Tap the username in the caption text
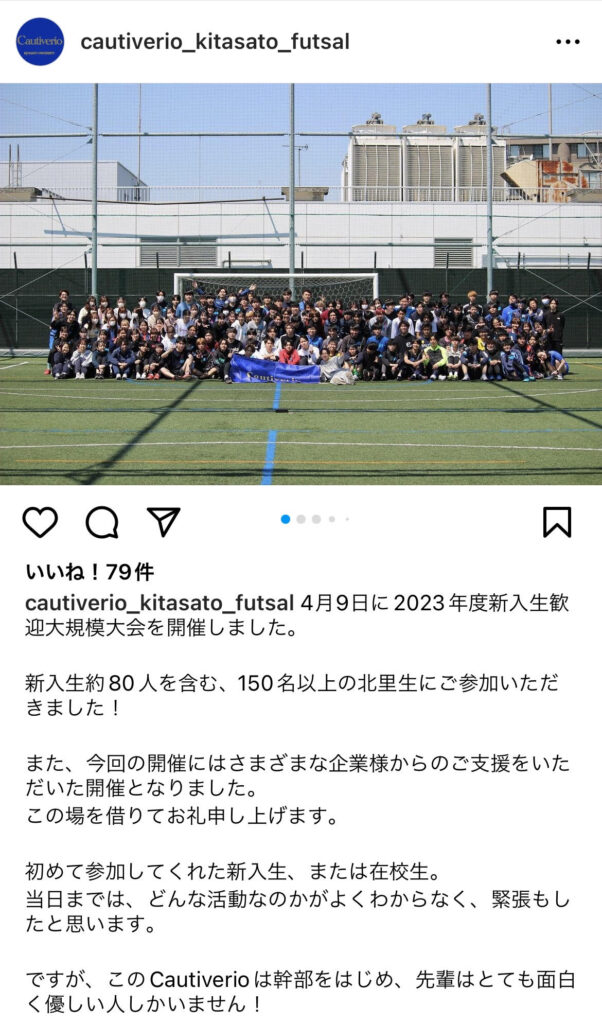Viewport: 602px width, 1024px height. (159, 603)
